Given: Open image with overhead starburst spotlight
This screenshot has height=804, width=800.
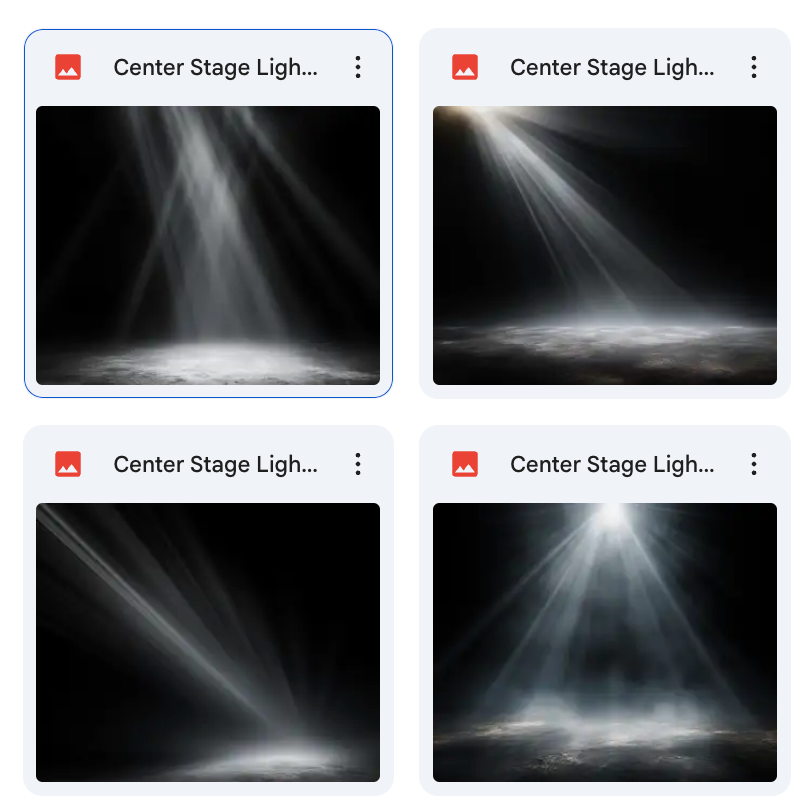Looking at the screenshot, I should click(x=604, y=642).
